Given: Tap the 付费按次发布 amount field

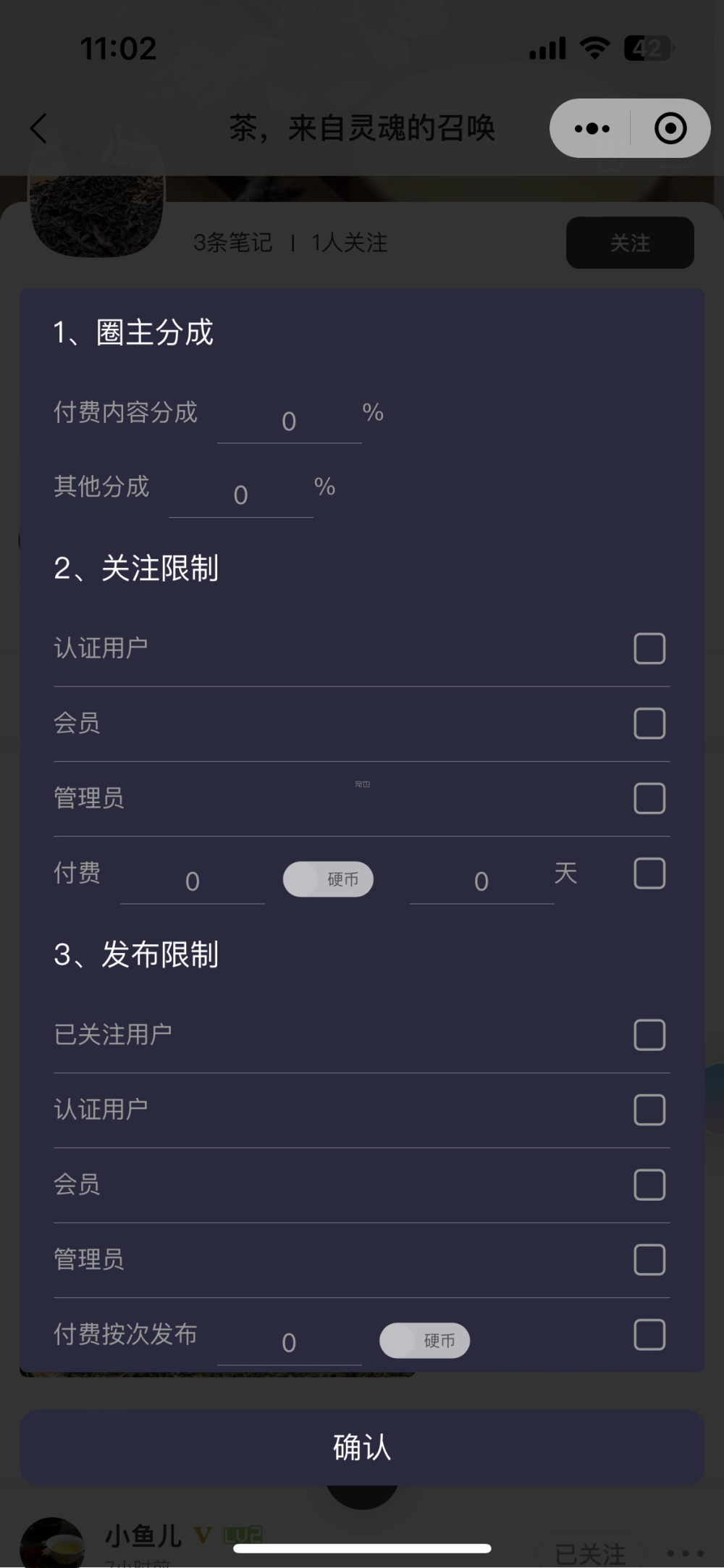Looking at the screenshot, I should 289,1343.
